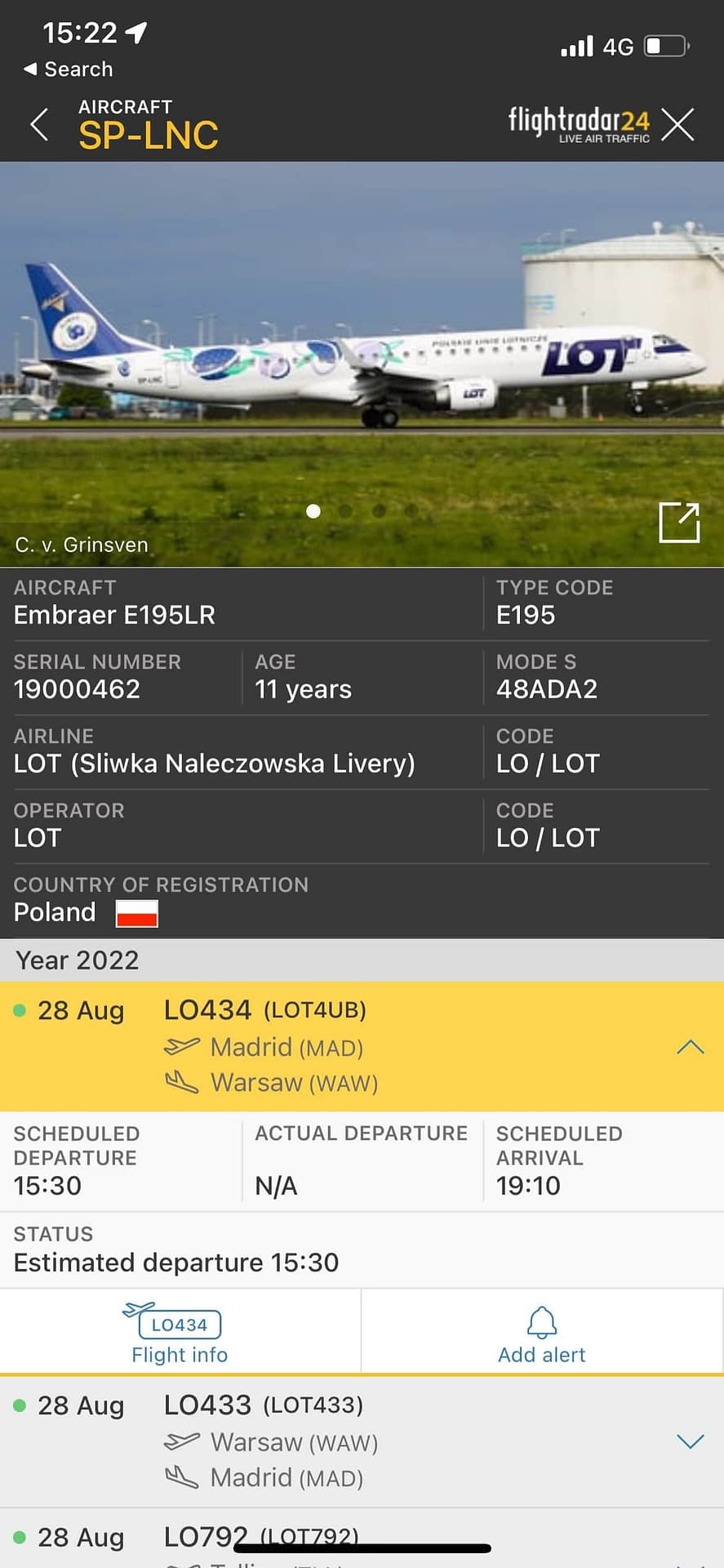
Task: Collapse the LO434 Madrid to Warsaw flight
Action: pyautogui.click(x=691, y=1046)
